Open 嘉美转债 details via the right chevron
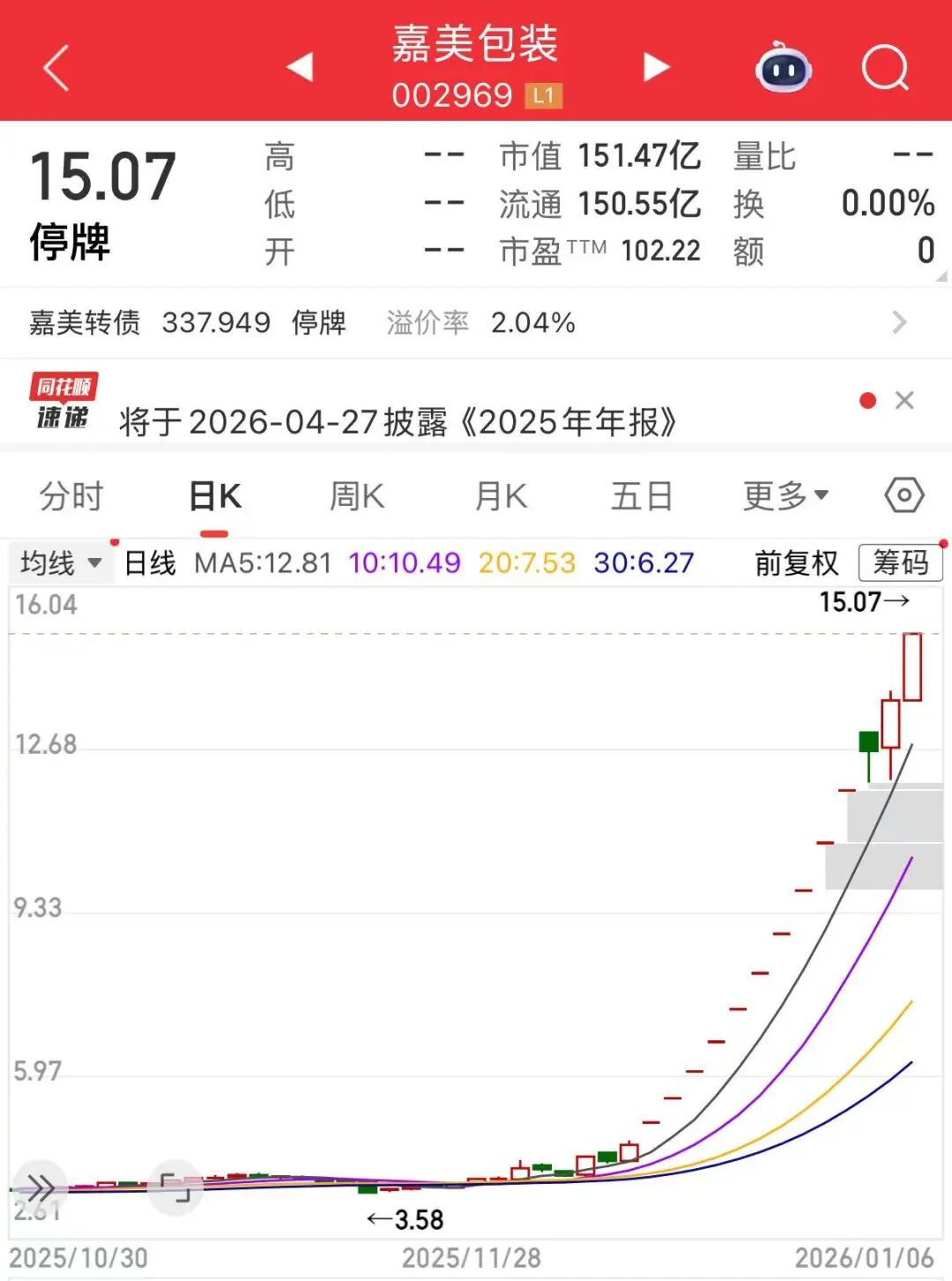The image size is (952, 1281). click(x=897, y=323)
